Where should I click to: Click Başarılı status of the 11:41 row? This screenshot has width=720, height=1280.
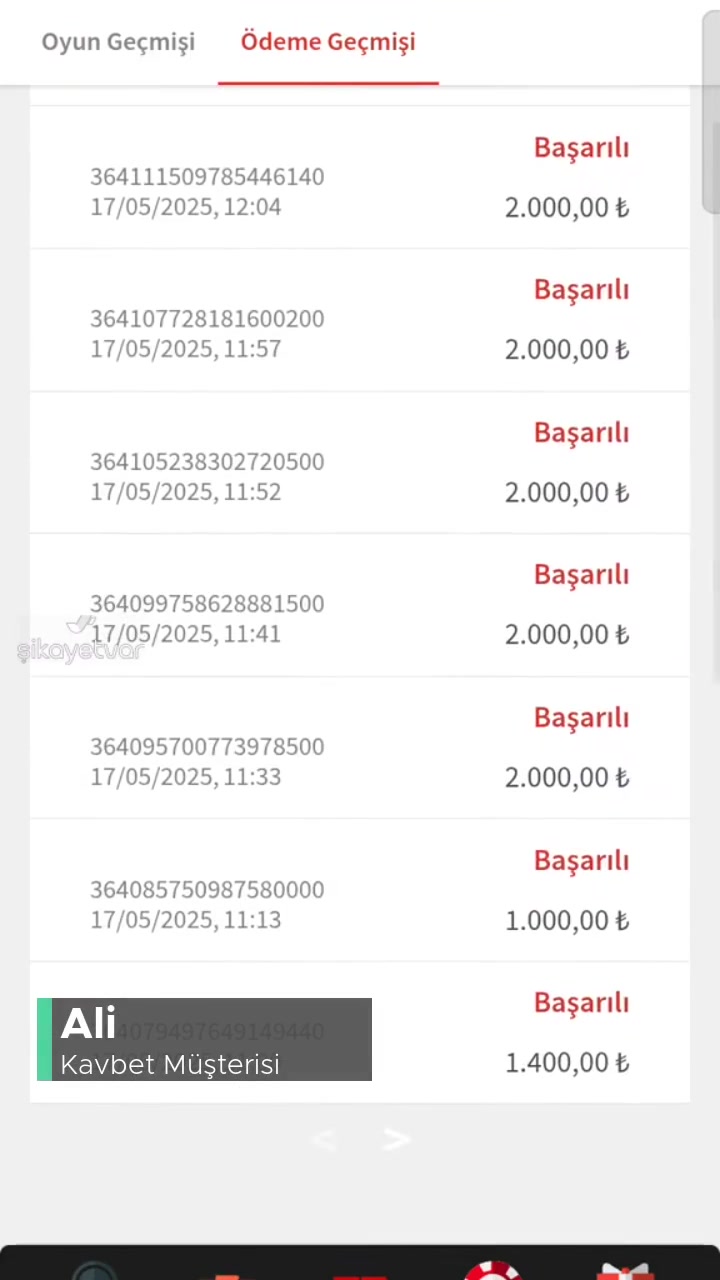coord(581,574)
